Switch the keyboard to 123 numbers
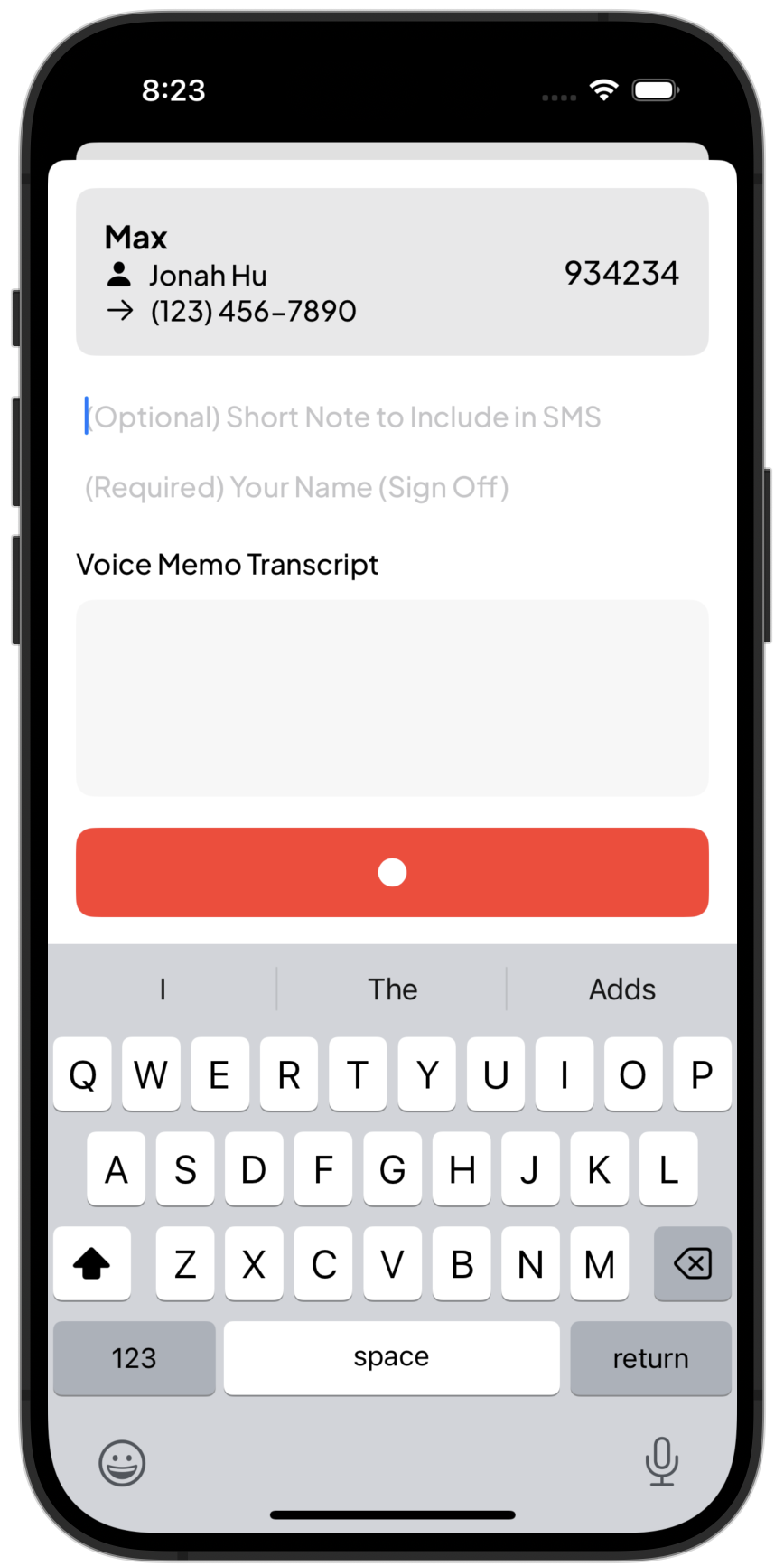This screenshot has height=1566, width=784. coord(134,1357)
